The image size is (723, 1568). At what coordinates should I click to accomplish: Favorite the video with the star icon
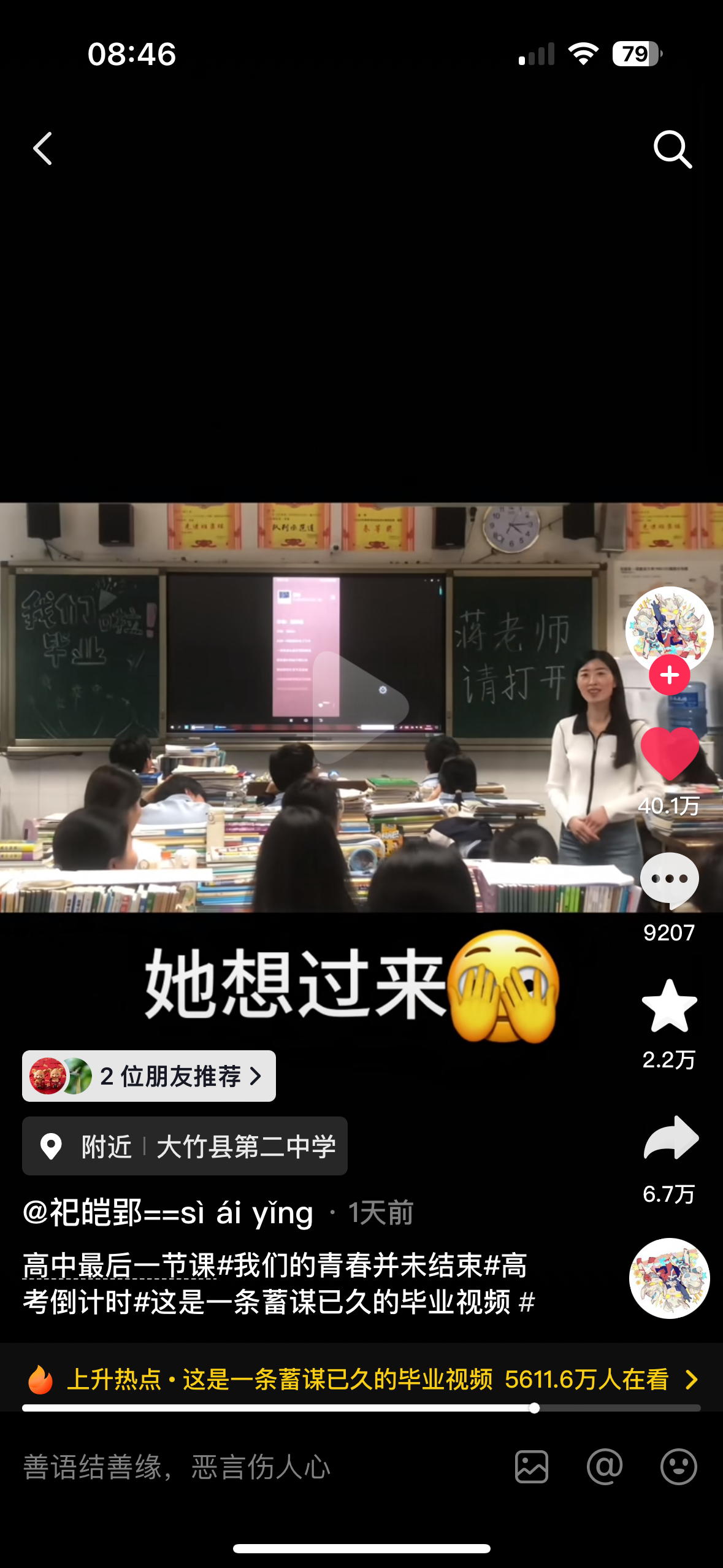(x=669, y=1006)
